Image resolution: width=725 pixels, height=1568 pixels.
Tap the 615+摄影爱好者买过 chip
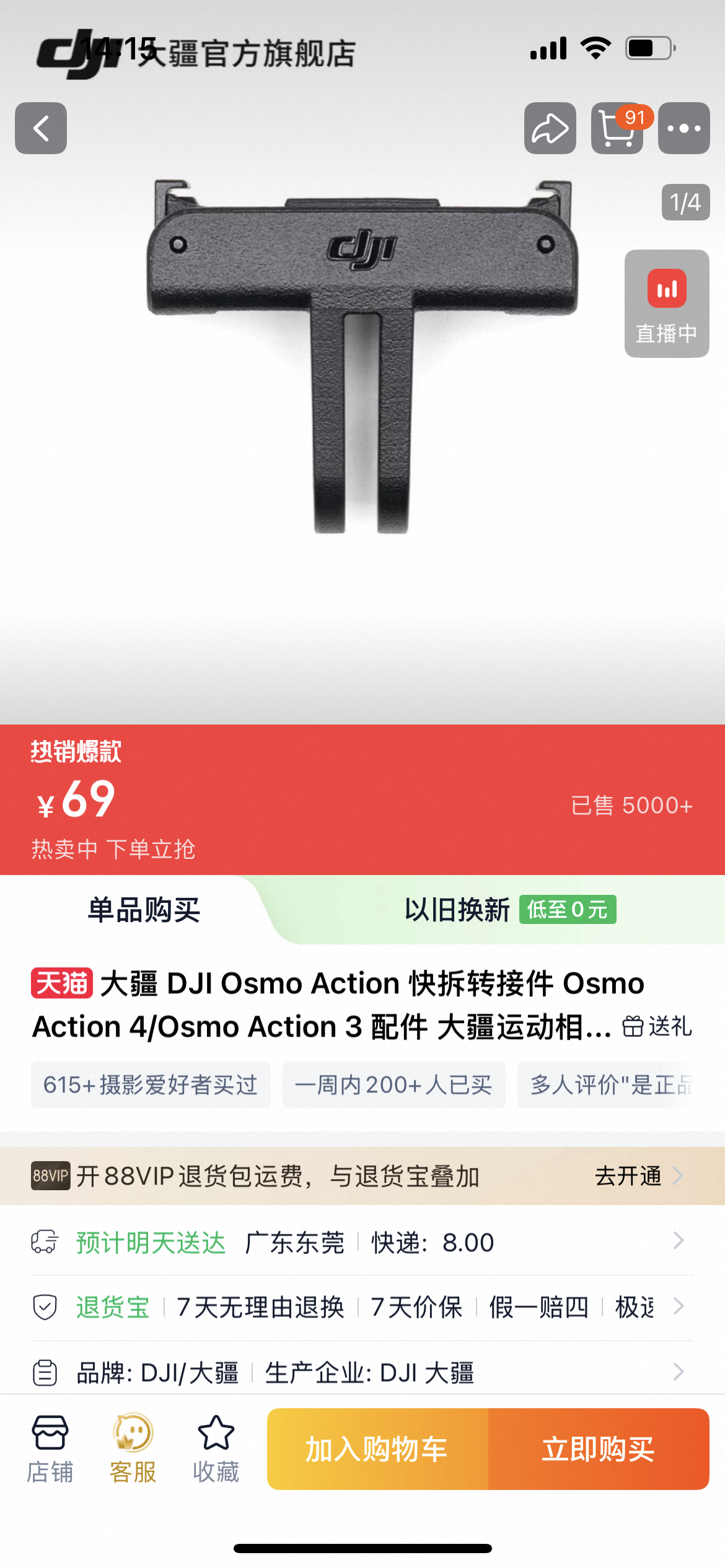[x=151, y=1084]
